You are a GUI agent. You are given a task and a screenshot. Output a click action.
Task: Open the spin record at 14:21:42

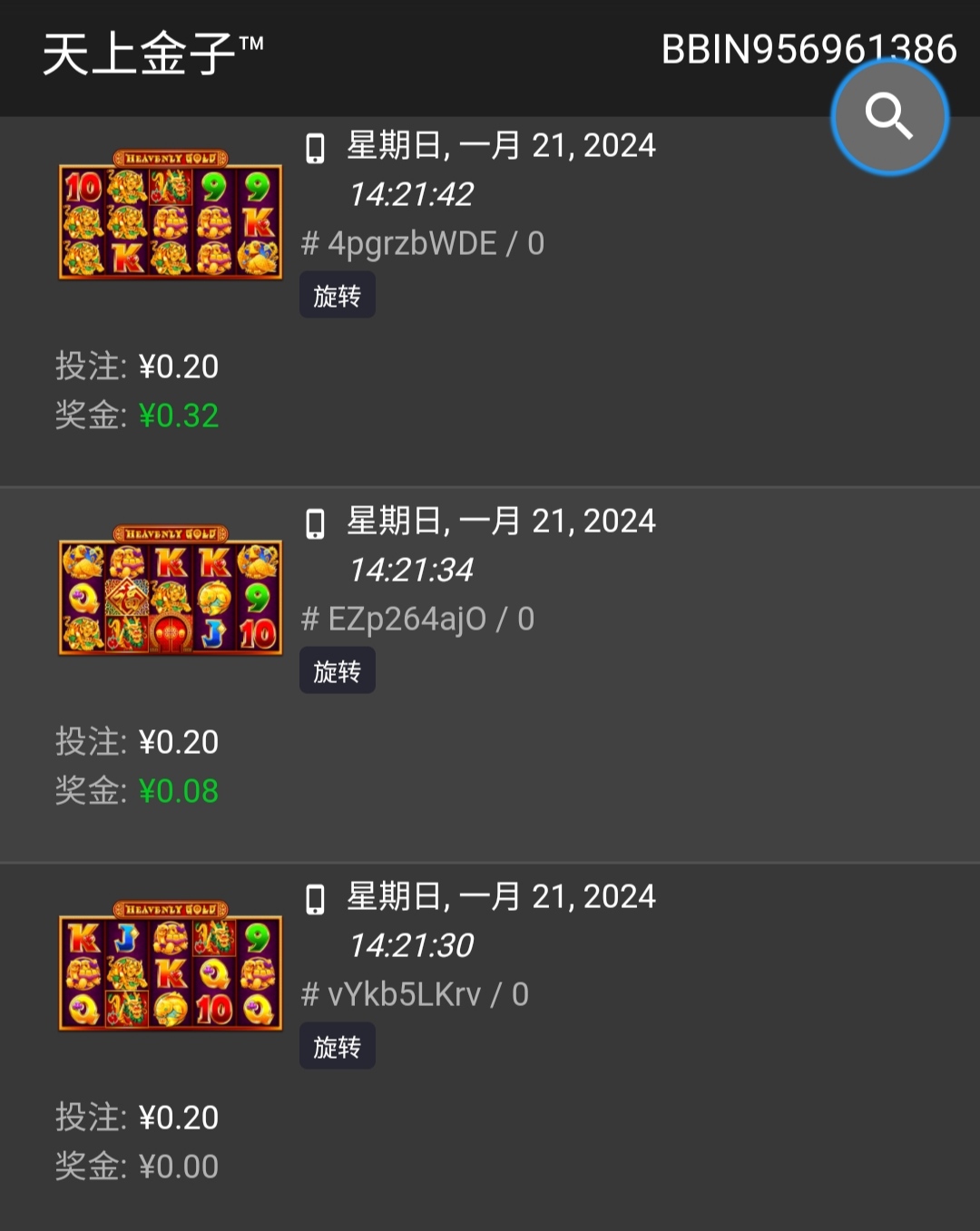[x=490, y=299]
